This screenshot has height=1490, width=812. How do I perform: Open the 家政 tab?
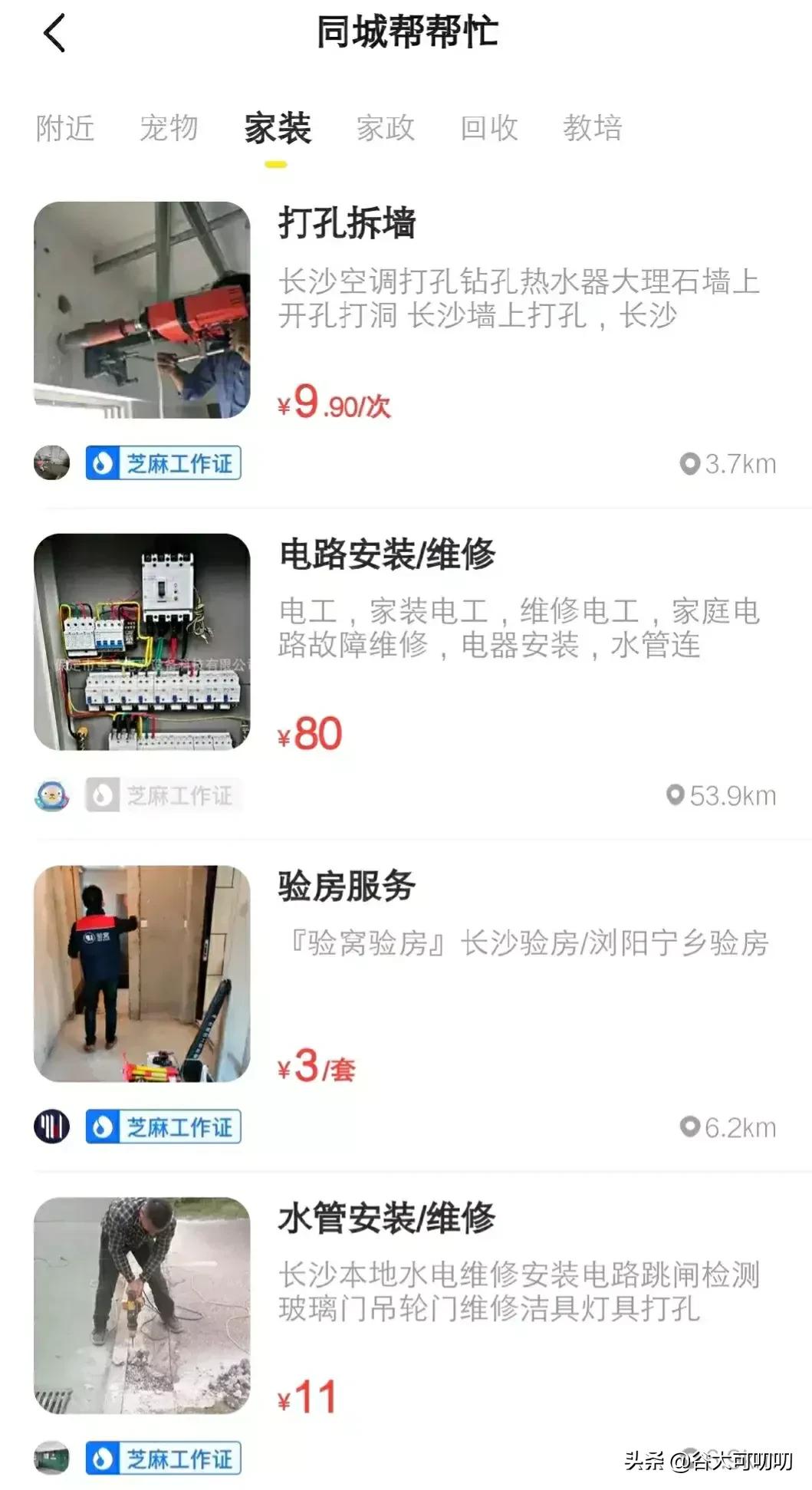point(384,129)
